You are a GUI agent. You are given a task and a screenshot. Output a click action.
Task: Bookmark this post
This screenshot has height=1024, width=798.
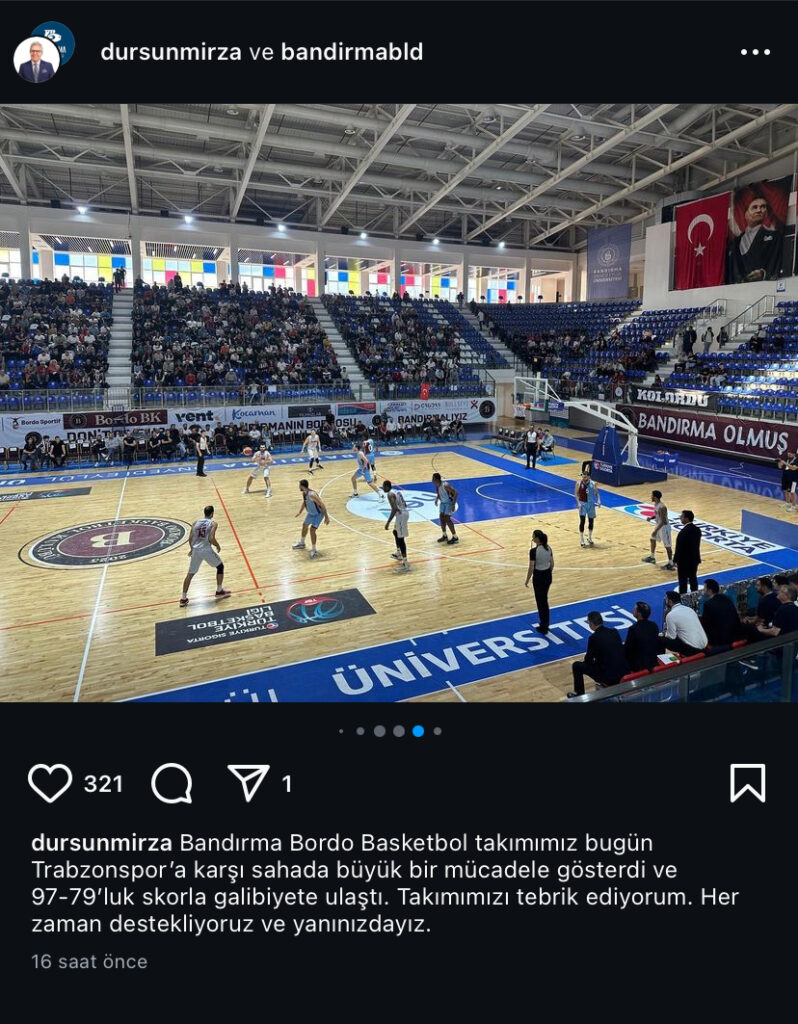(x=747, y=783)
